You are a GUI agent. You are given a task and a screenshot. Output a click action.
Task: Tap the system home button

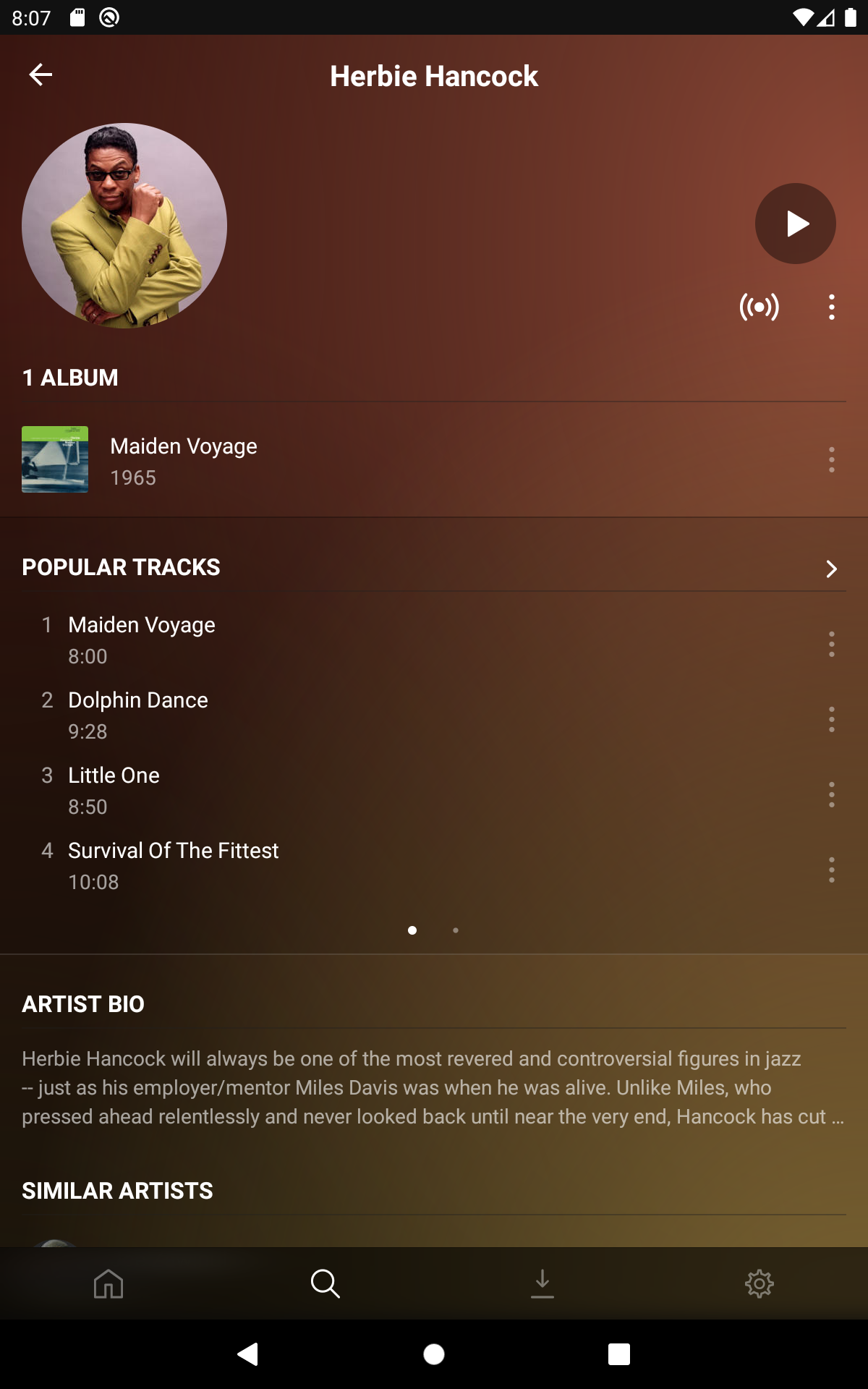(x=434, y=1354)
